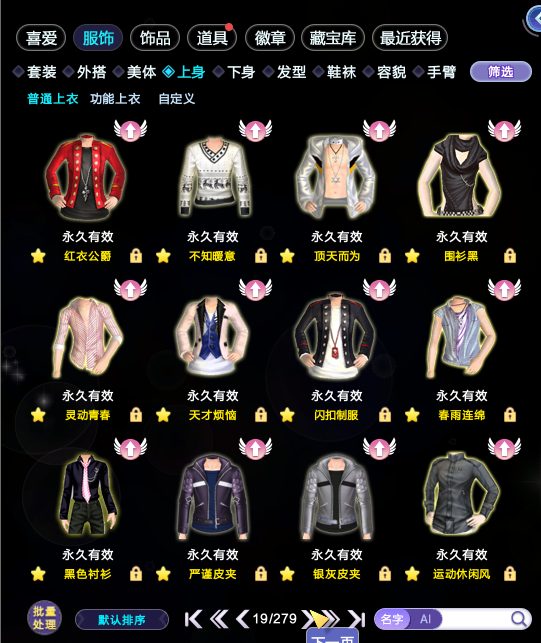This screenshot has width=541, height=643.
Task: Tap the lock icon on 围衫黑
Action: point(510,256)
